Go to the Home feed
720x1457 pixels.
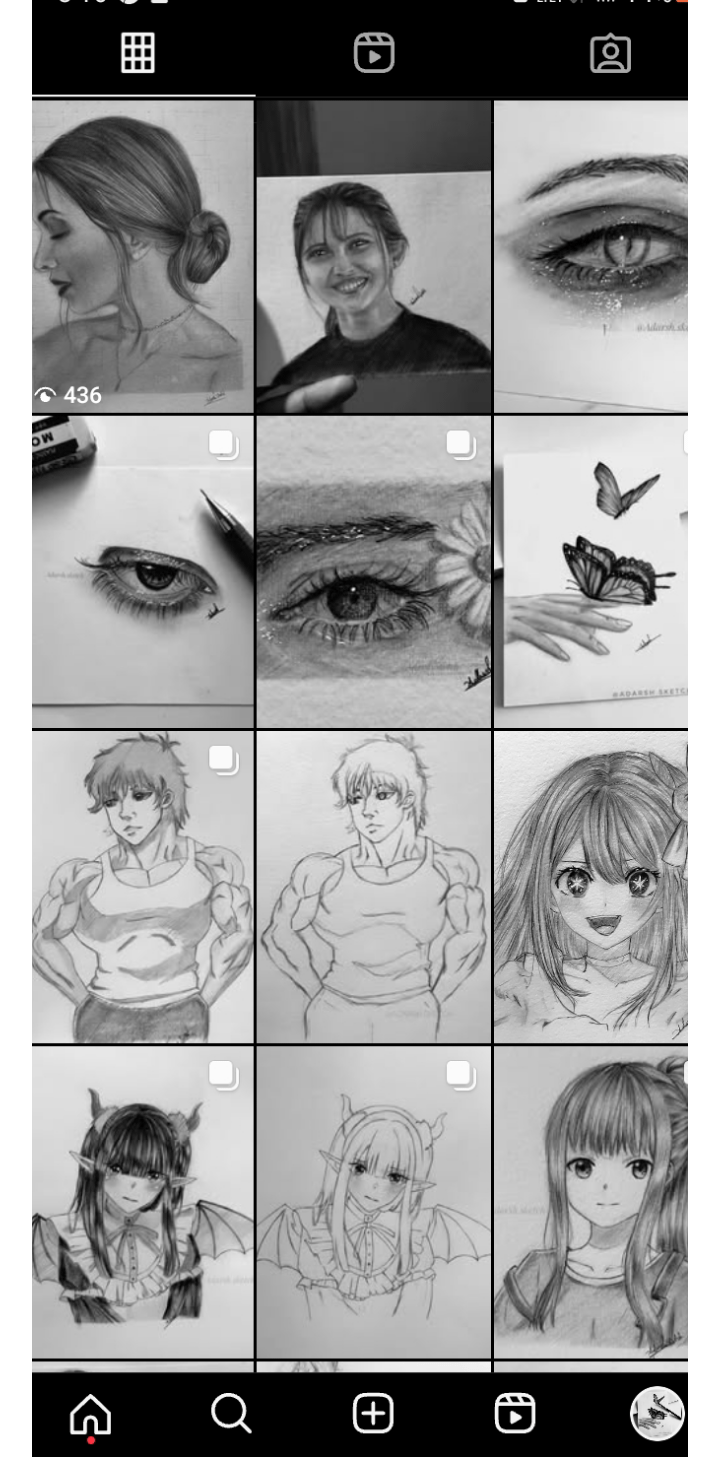[x=90, y=1414]
